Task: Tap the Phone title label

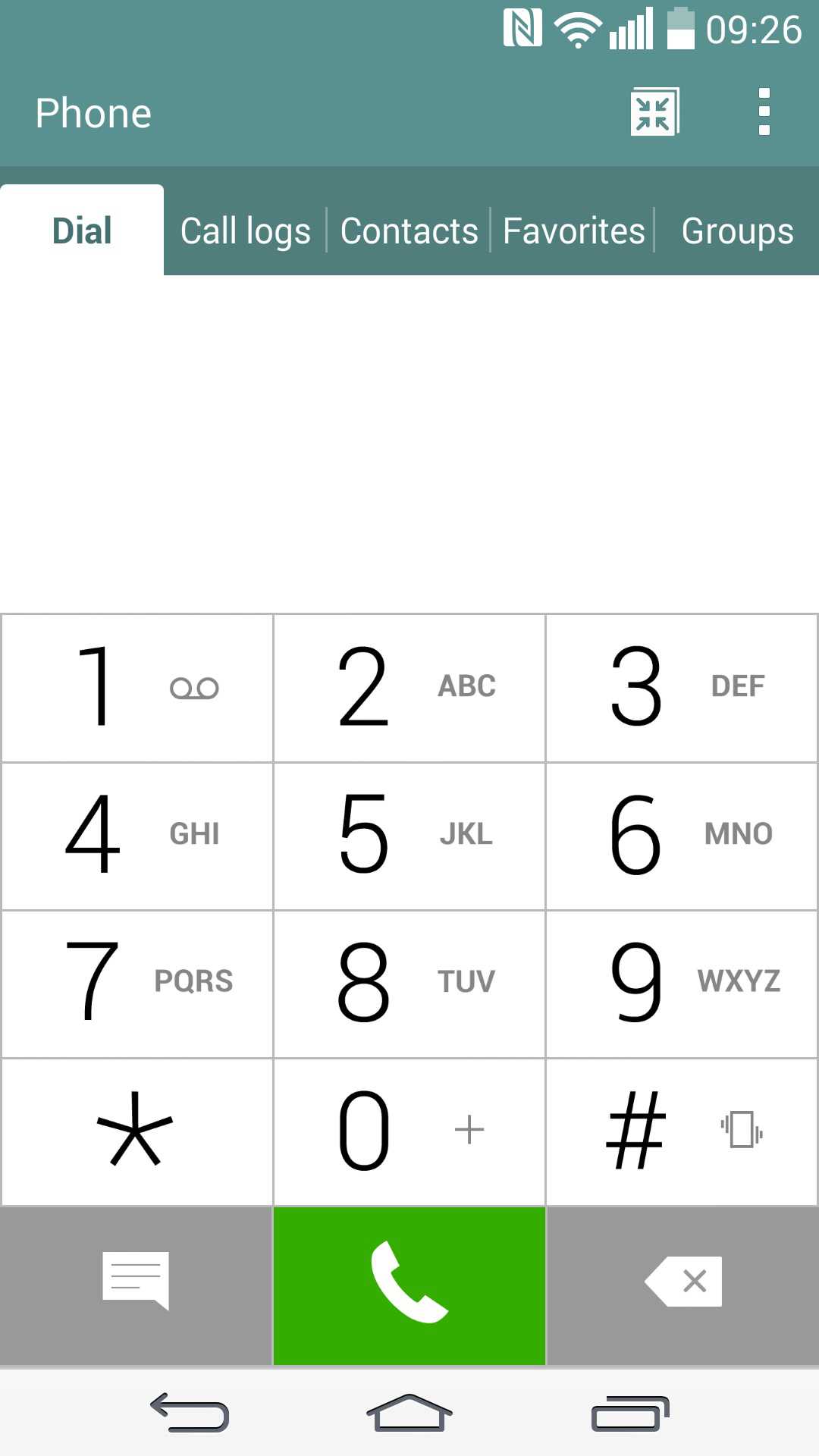Action: pos(92,112)
